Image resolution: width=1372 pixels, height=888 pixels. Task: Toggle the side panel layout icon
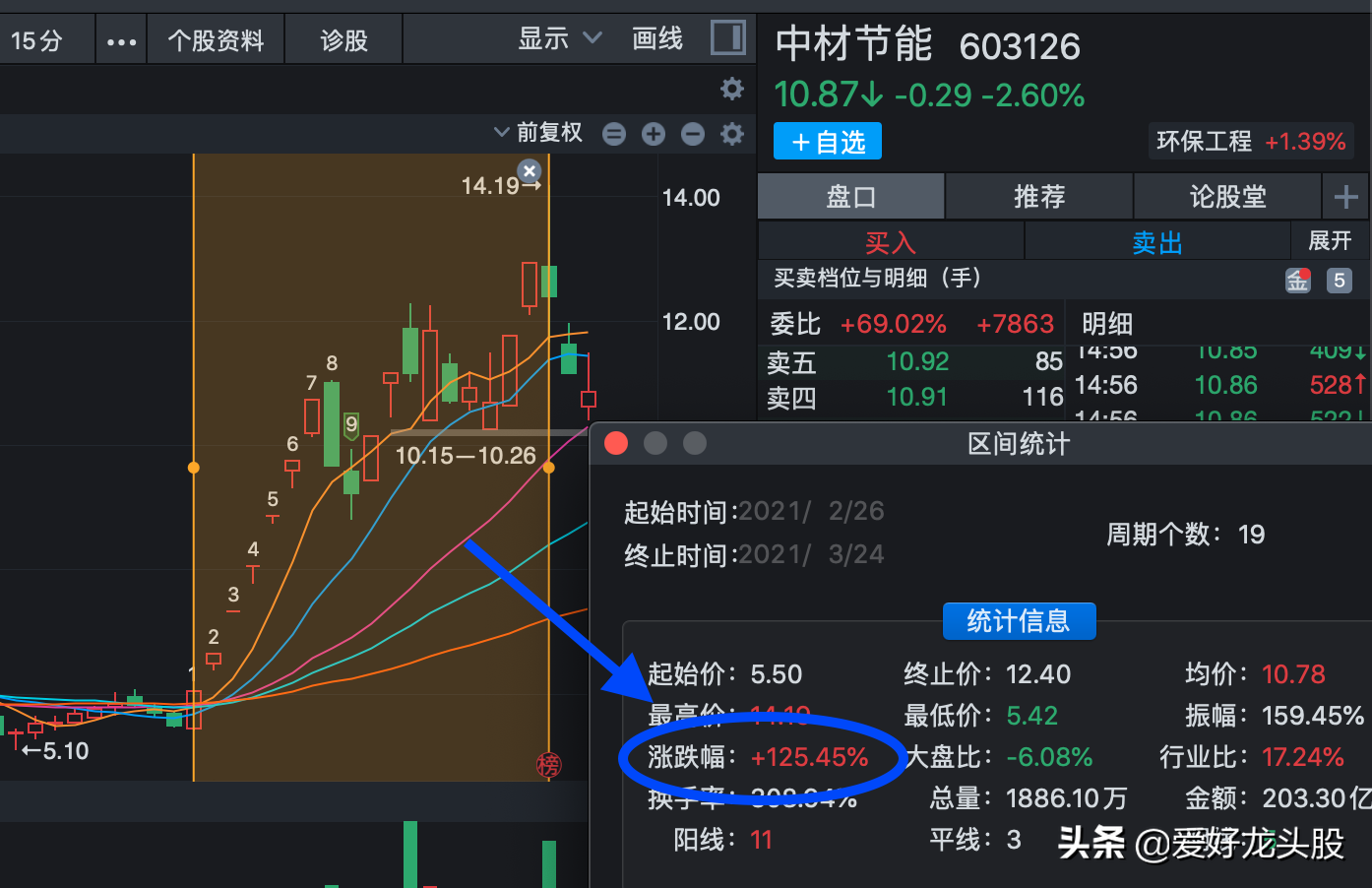(x=728, y=38)
